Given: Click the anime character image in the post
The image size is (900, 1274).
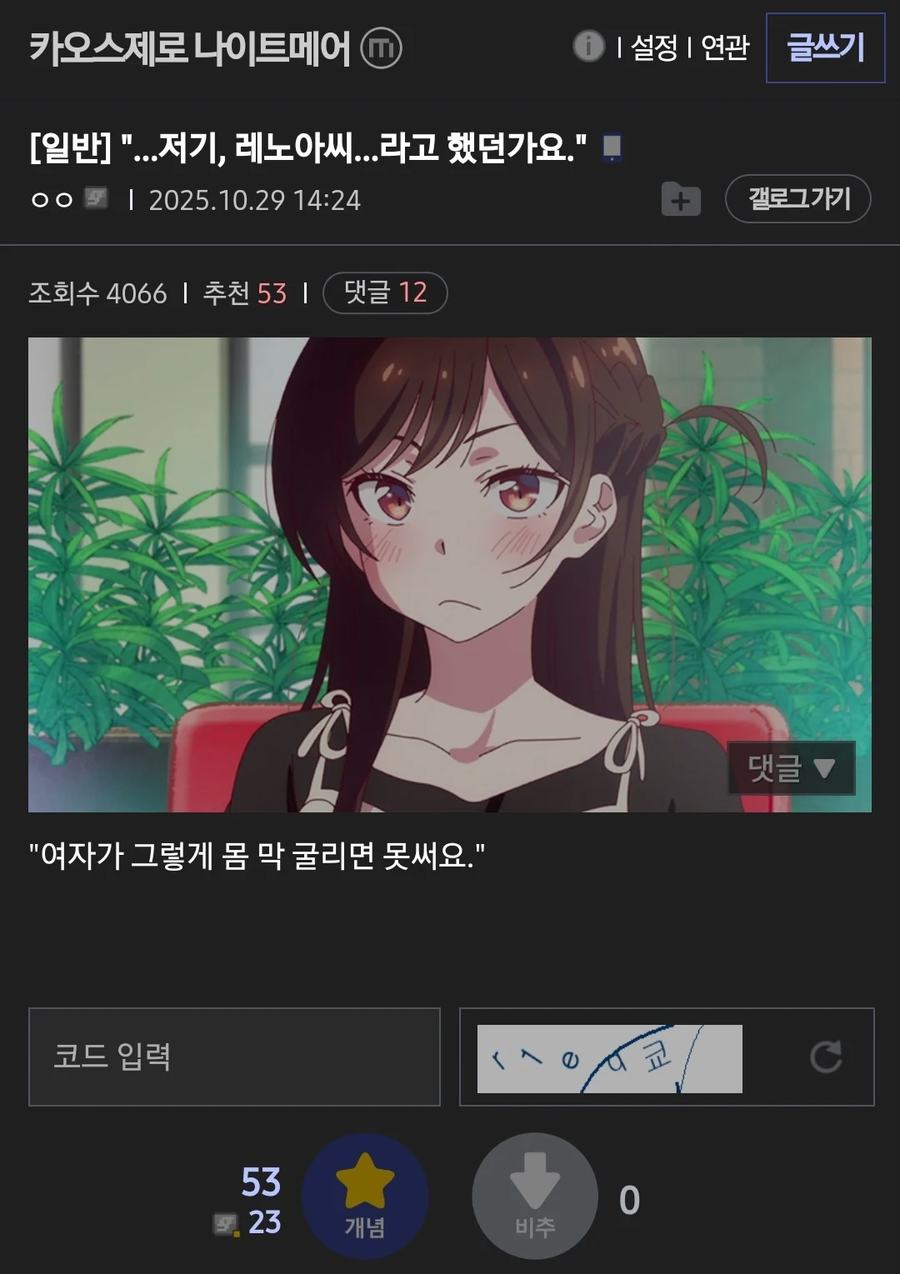Looking at the screenshot, I should [448, 575].
